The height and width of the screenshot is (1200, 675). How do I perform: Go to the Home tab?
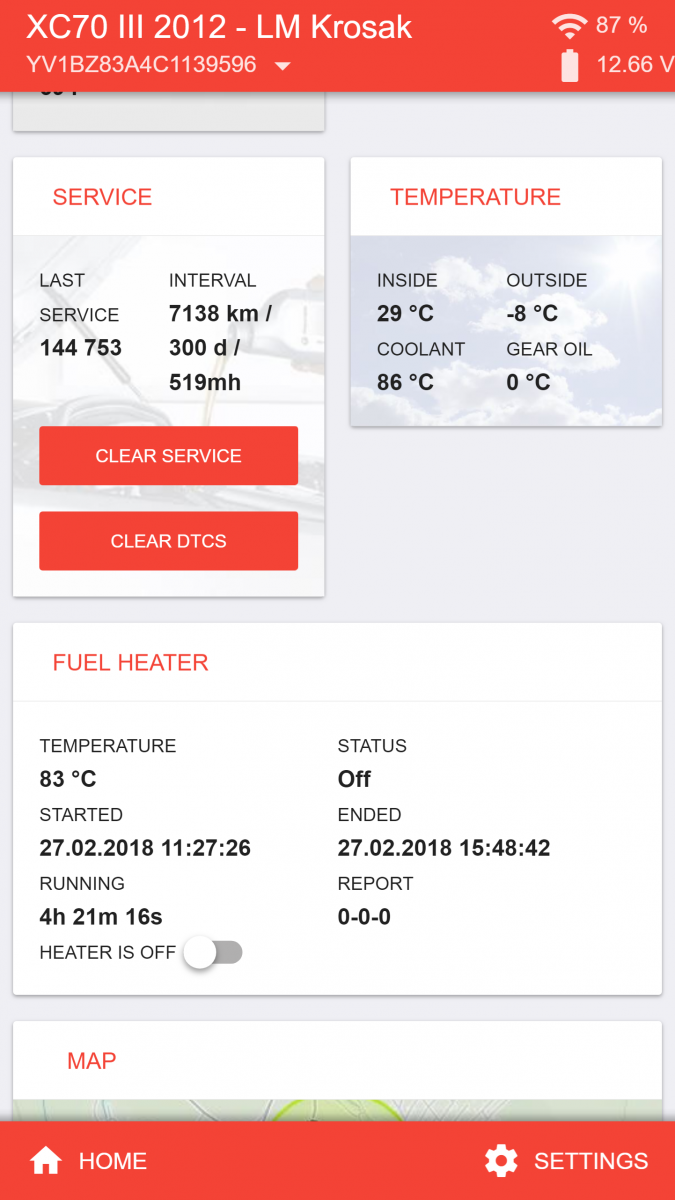point(90,1161)
